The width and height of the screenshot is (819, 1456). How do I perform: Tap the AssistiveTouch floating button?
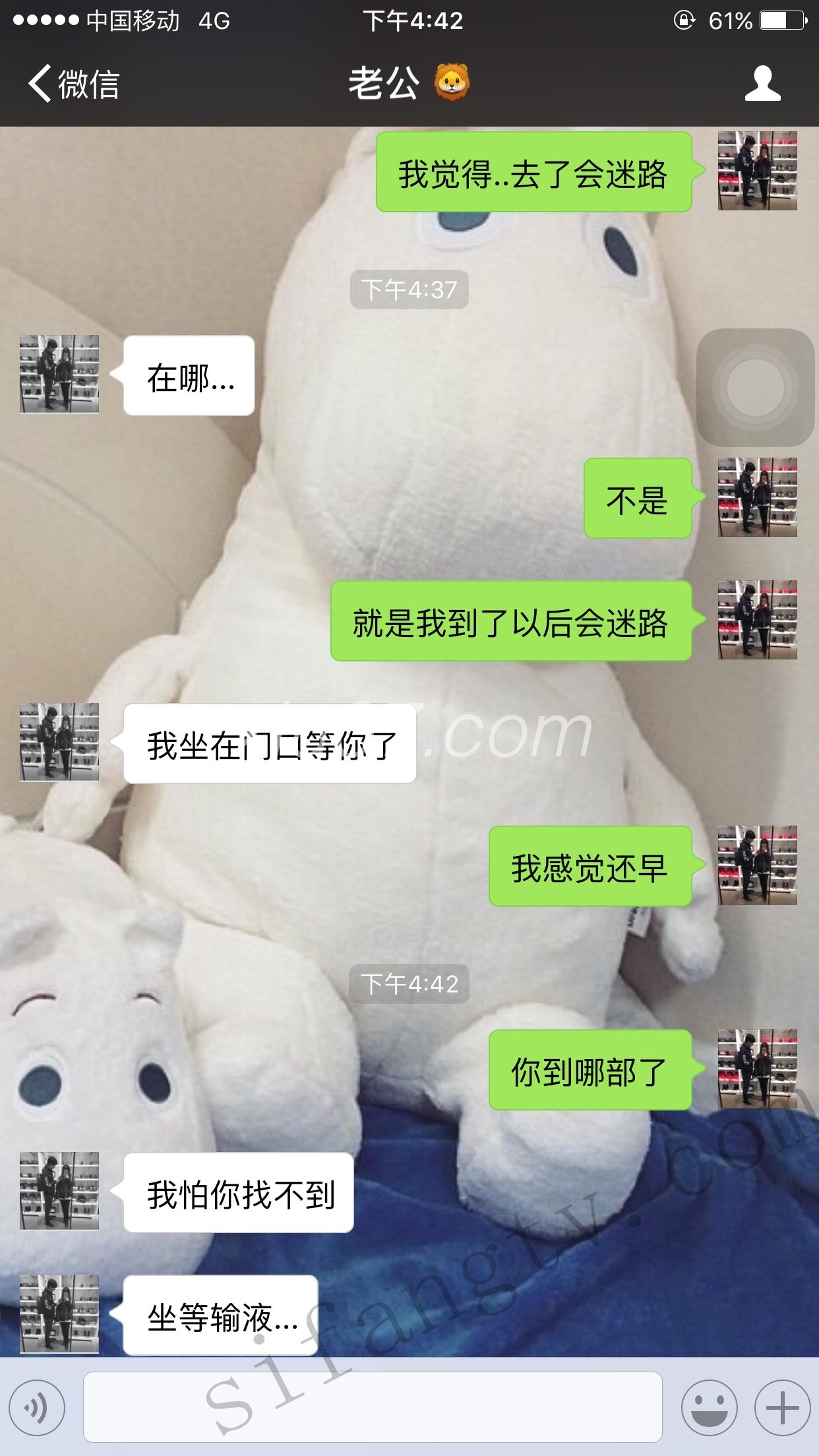click(x=755, y=388)
